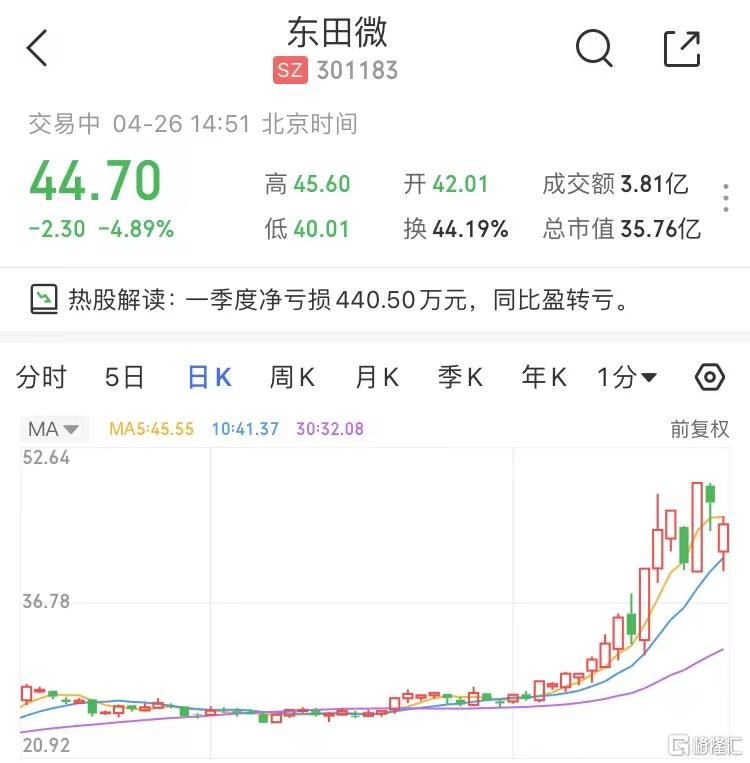Viewport: 750px width, 763px height.
Task: Open the 1分 minute-interval dropdown
Action: (627, 377)
